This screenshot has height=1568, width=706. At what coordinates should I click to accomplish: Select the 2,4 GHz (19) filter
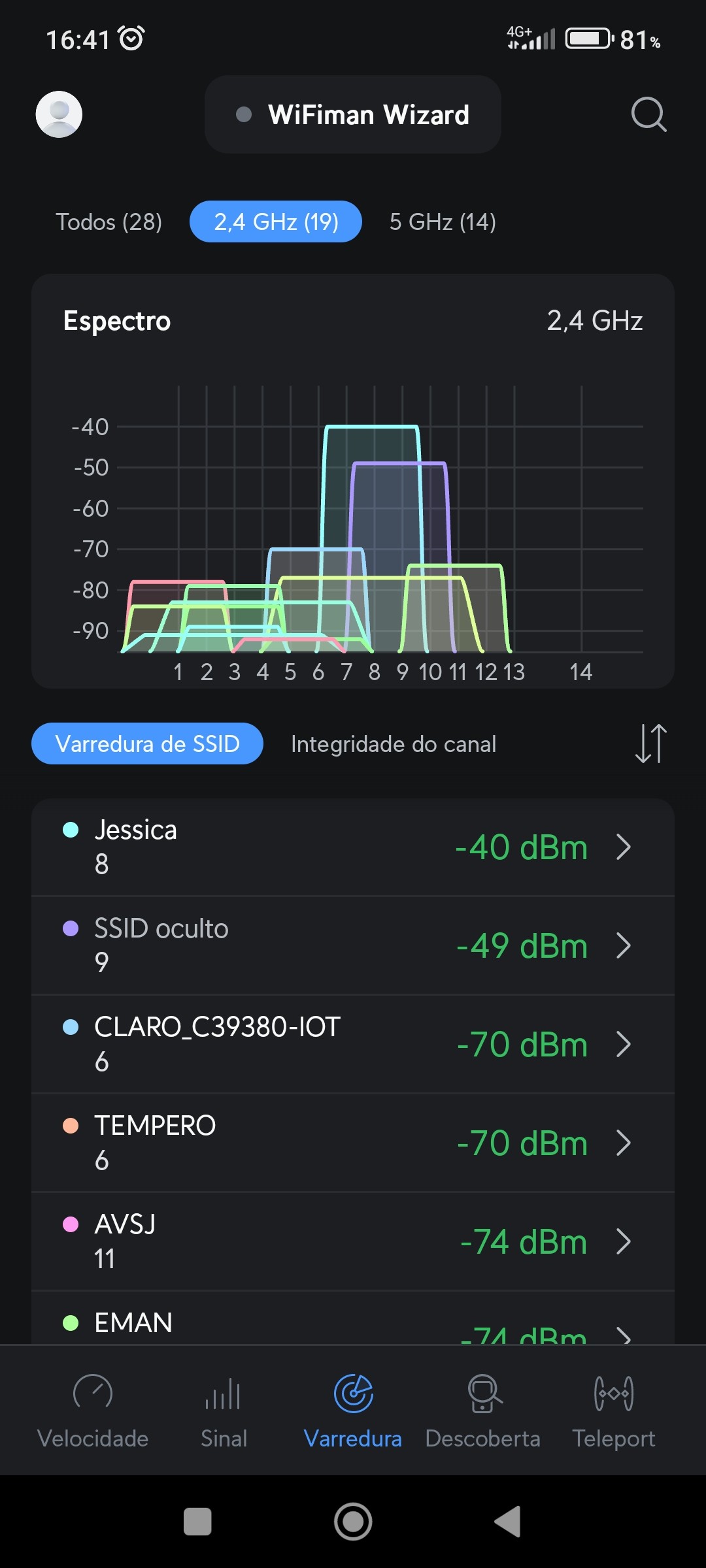coord(276,222)
